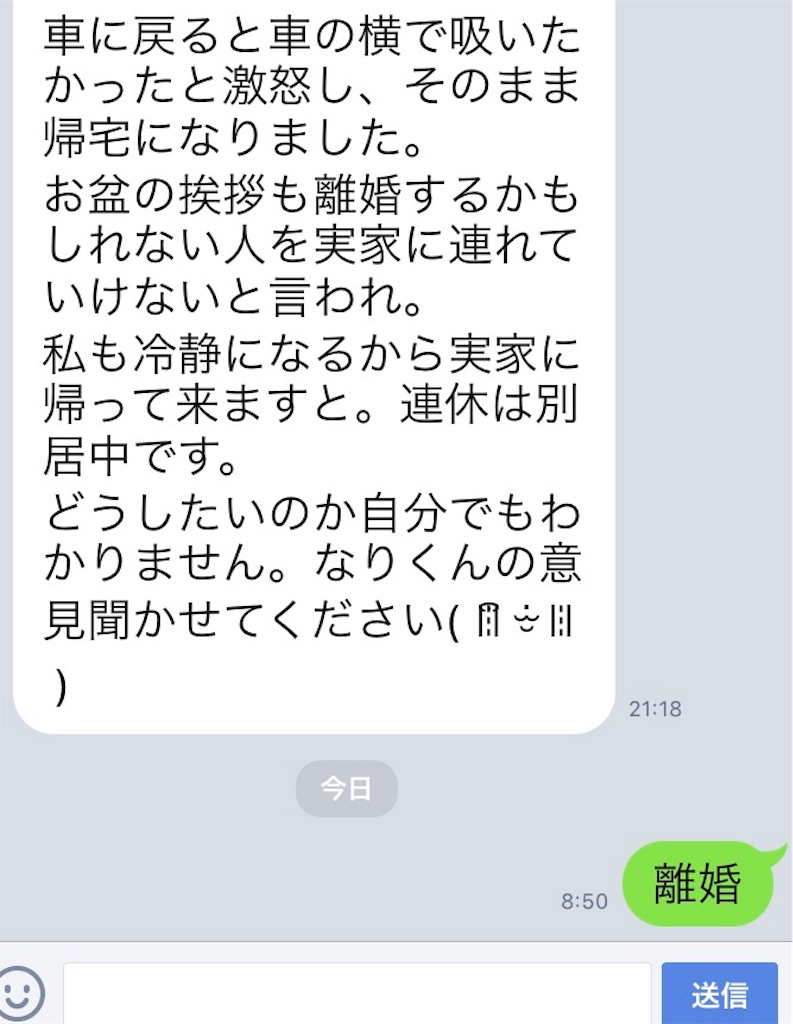Click the 21:18 timestamp below gray bubble

click(x=657, y=709)
